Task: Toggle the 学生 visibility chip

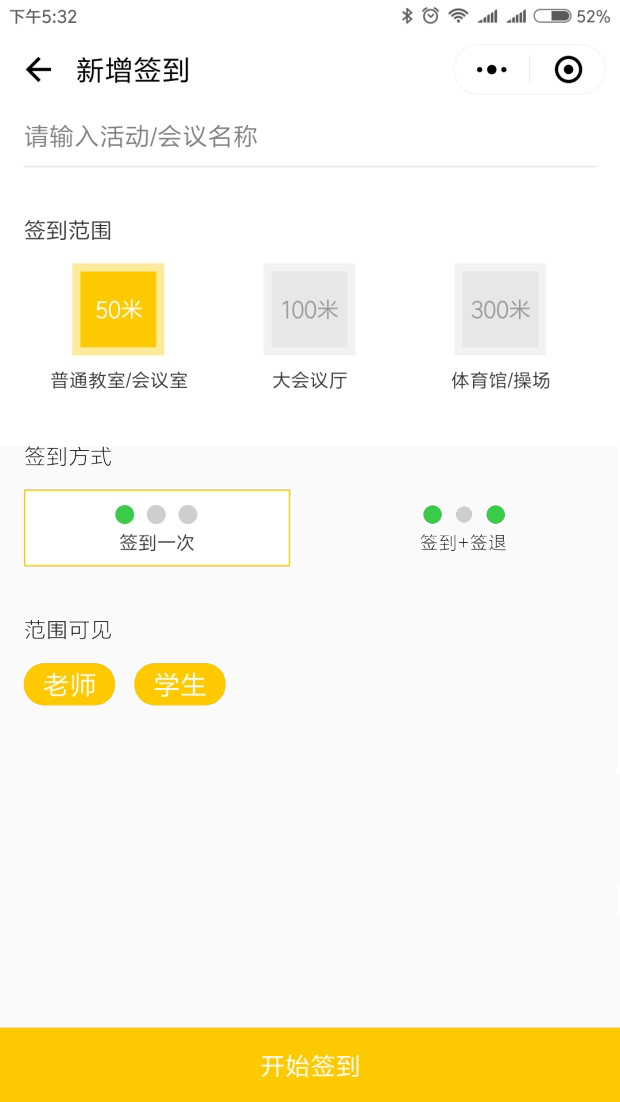Action: point(180,684)
